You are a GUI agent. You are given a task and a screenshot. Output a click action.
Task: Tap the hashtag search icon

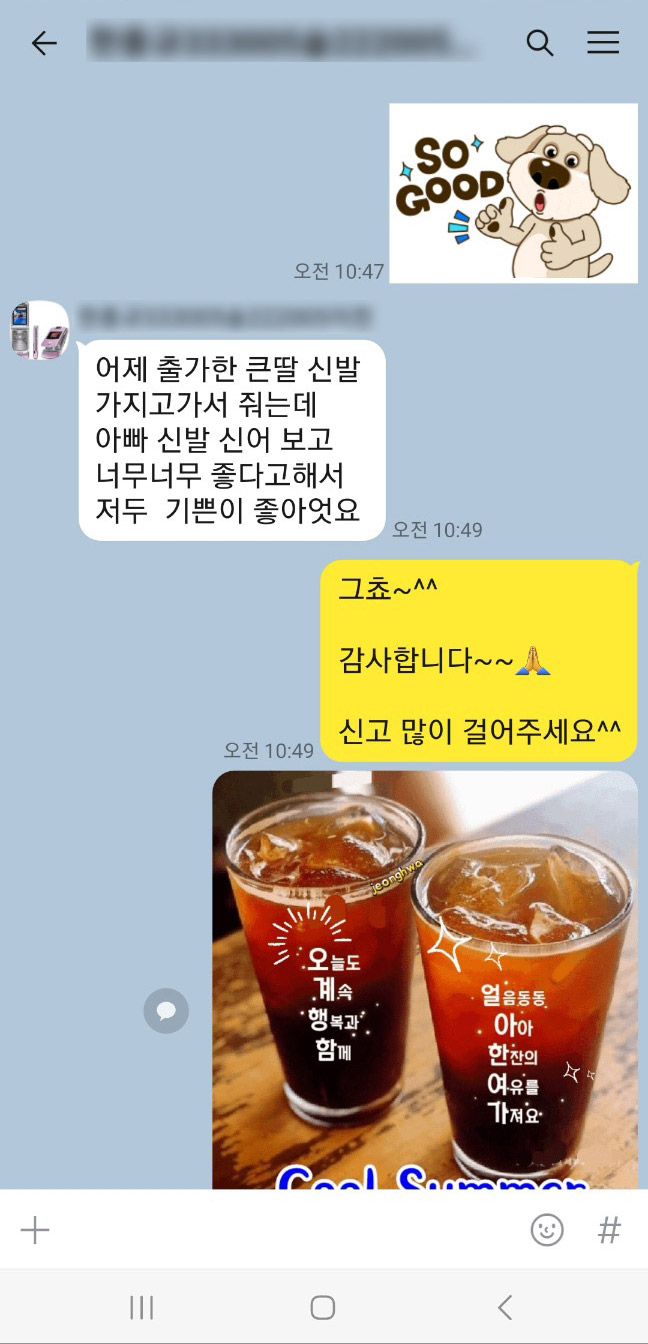click(609, 1230)
